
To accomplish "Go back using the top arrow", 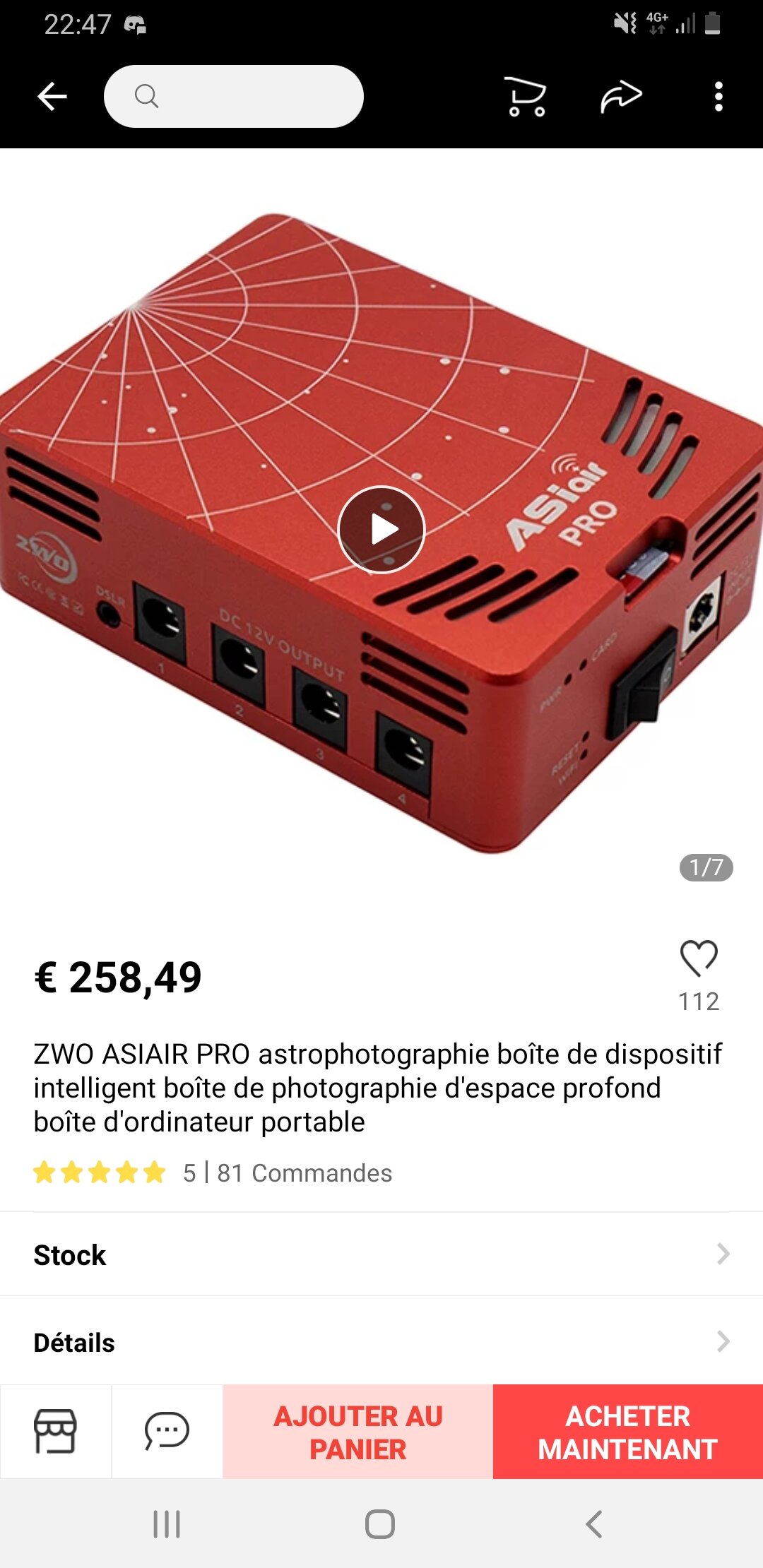I will [52, 97].
